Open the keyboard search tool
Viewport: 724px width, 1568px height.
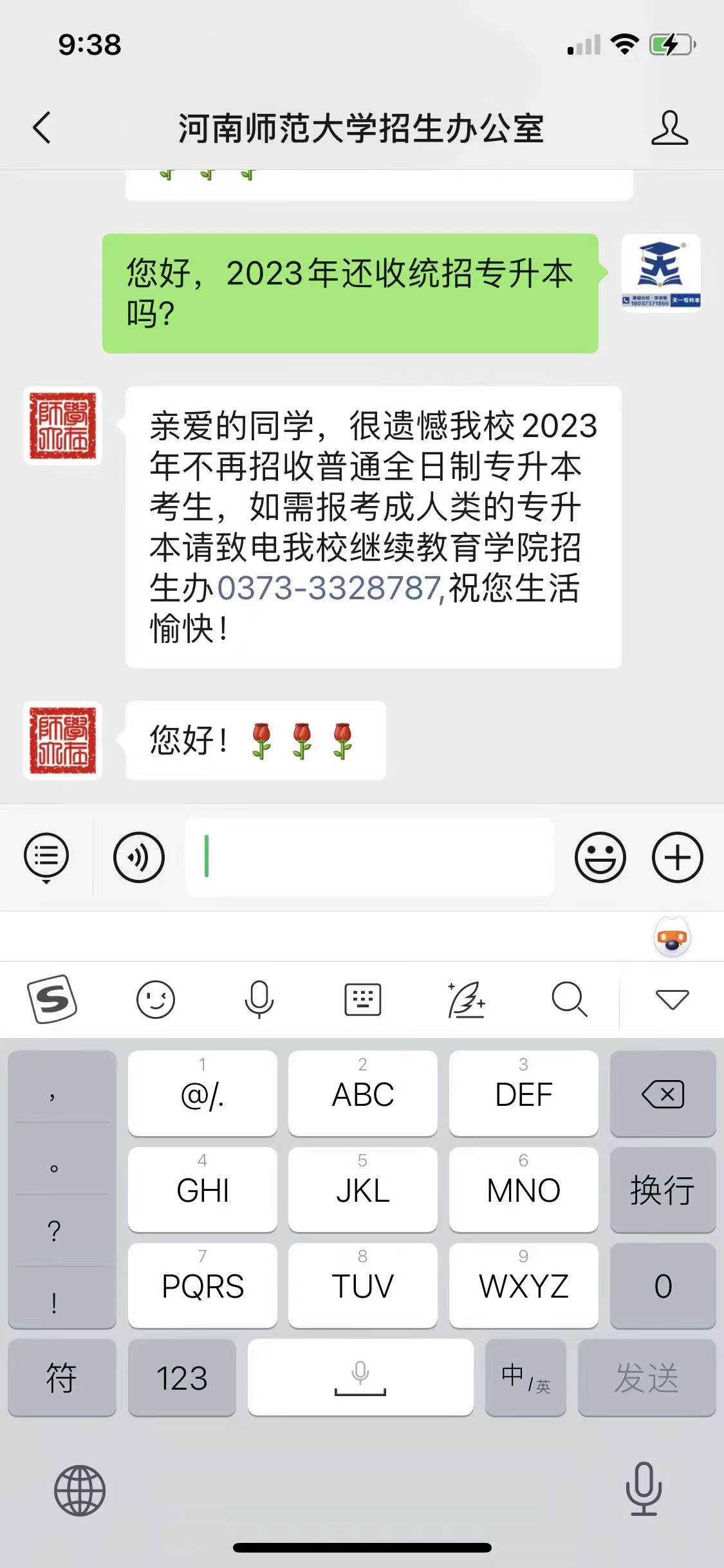coord(570,999)
